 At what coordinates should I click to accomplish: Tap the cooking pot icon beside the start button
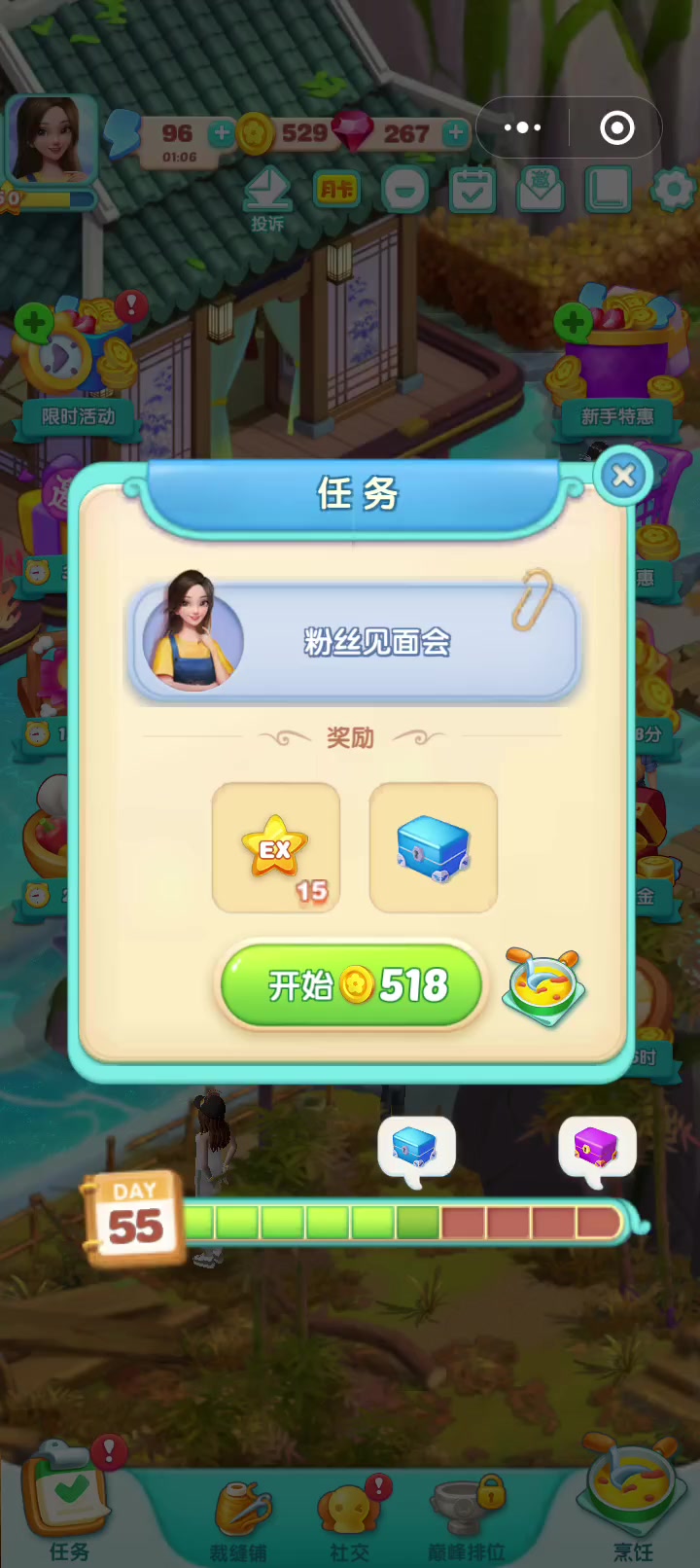point(543,986)
